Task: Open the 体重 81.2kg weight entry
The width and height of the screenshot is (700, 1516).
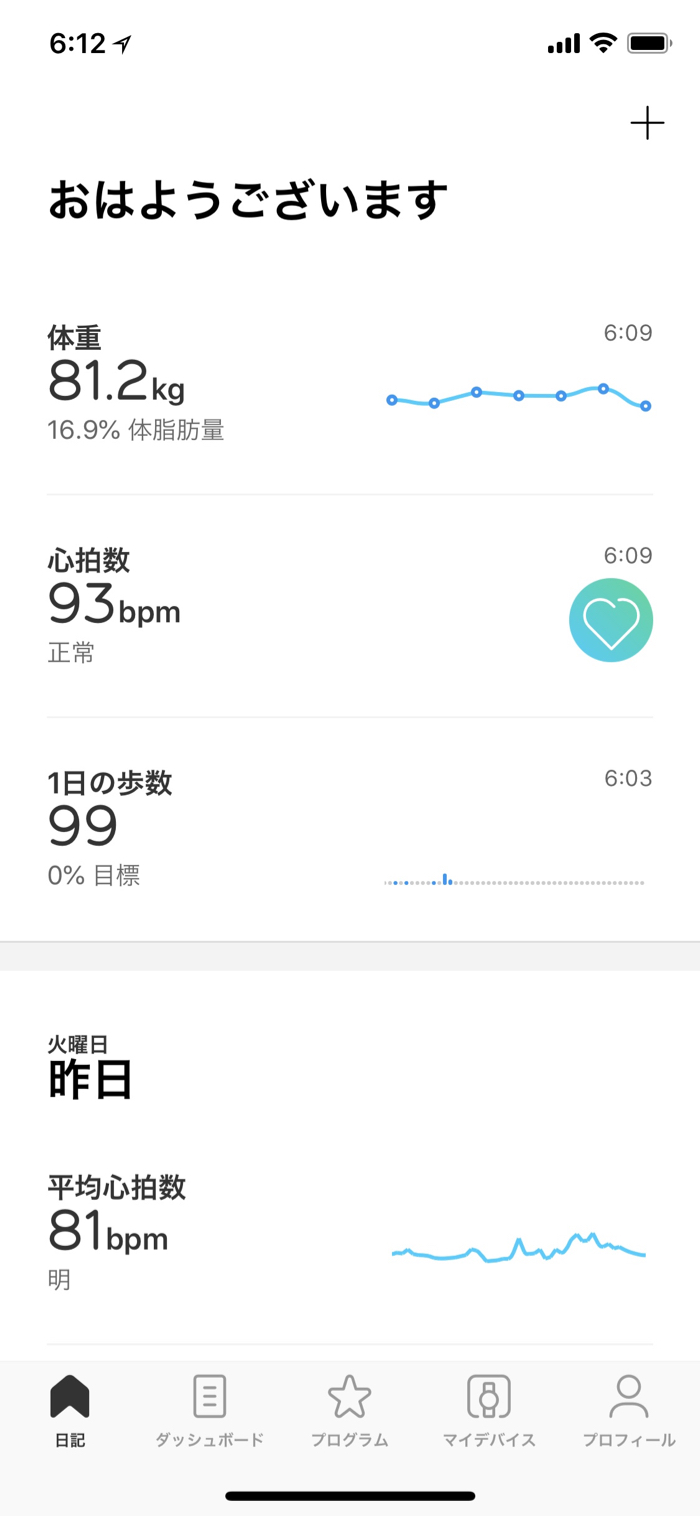Action: point(350,384)
